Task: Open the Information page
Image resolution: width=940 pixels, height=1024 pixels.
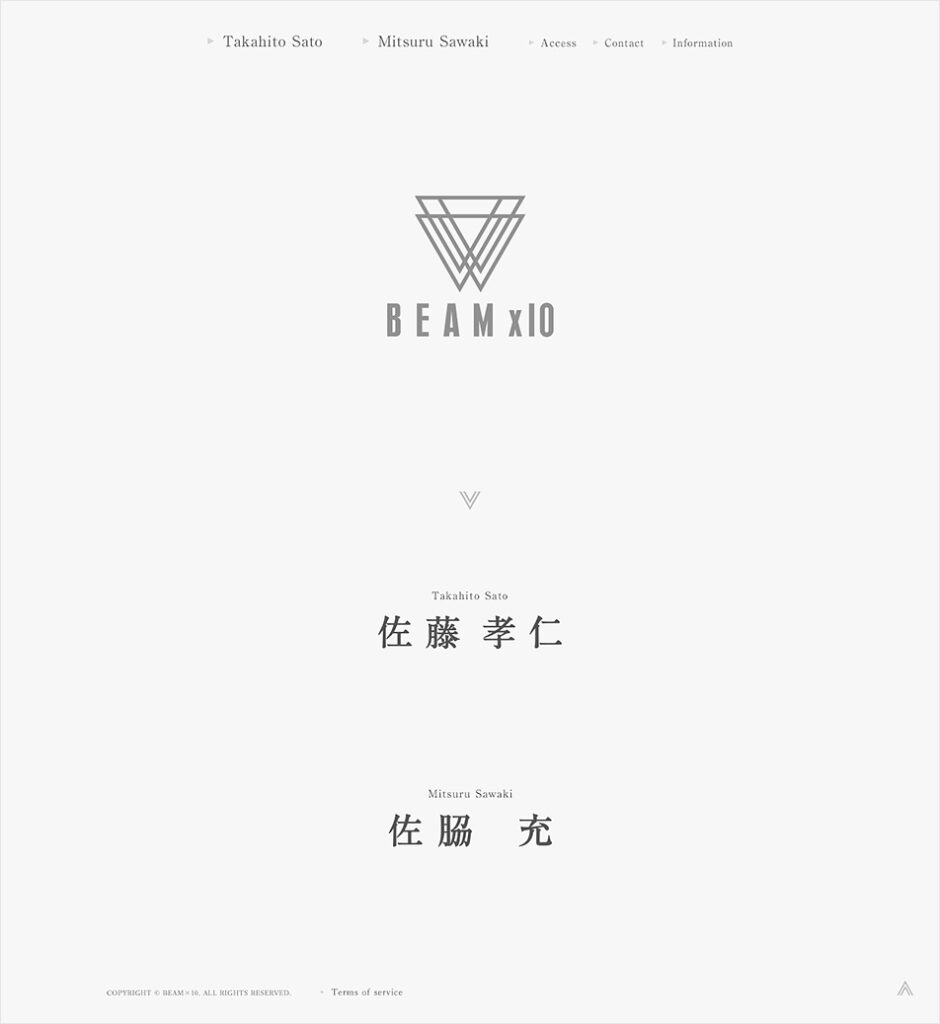Action: coord(702,43)
